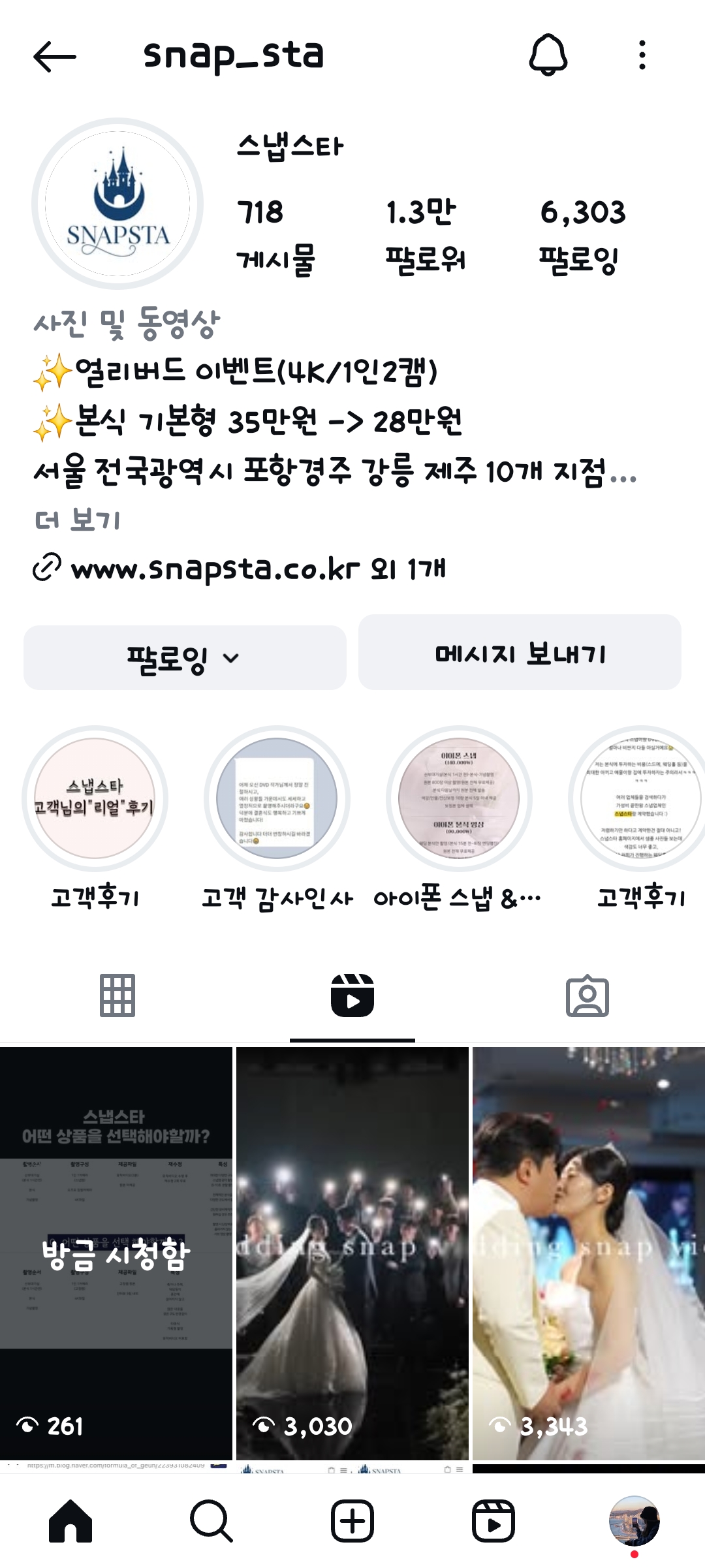The height and width of the screenshot is (1568, 705).
Task: Play the reel with 3,030 views
Action: click(x=352, y=1253)
